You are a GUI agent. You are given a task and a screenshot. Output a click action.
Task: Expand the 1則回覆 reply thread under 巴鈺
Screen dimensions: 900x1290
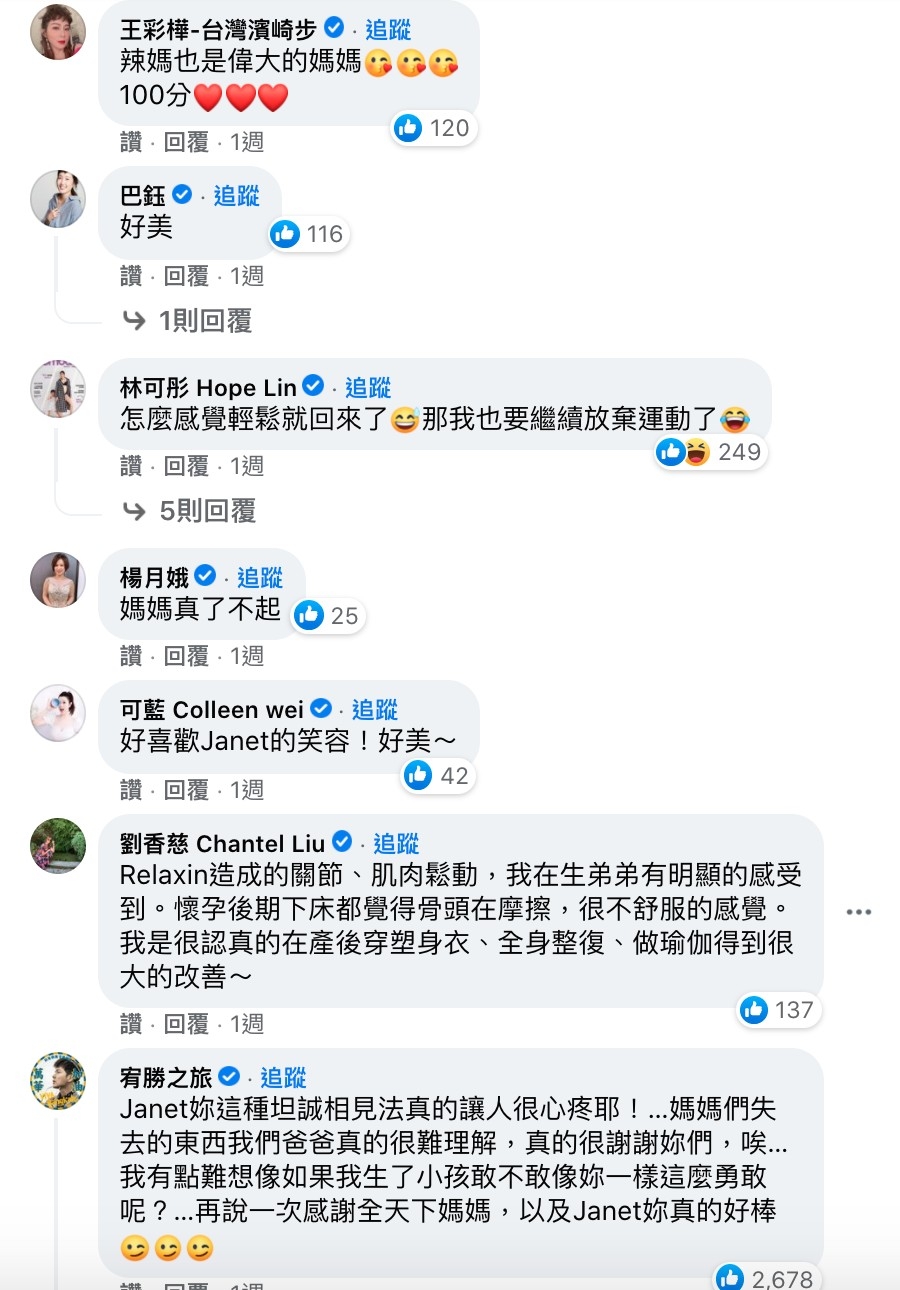coord(204,321)
